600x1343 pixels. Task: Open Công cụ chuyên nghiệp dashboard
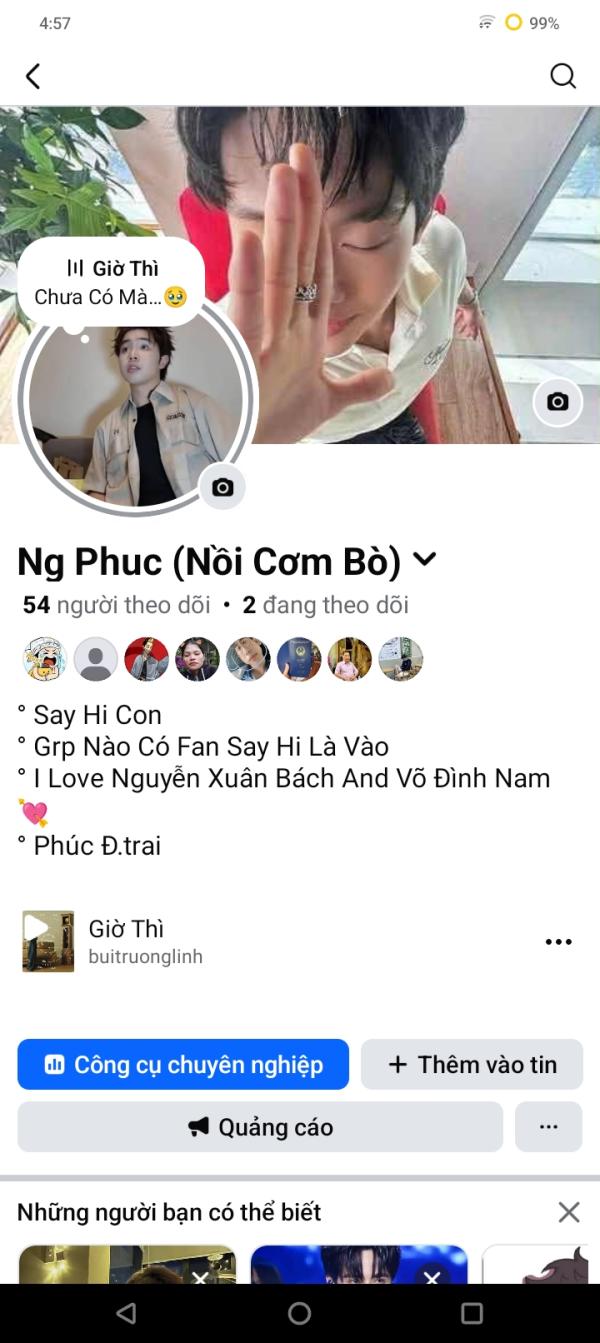pos(183,1064)
